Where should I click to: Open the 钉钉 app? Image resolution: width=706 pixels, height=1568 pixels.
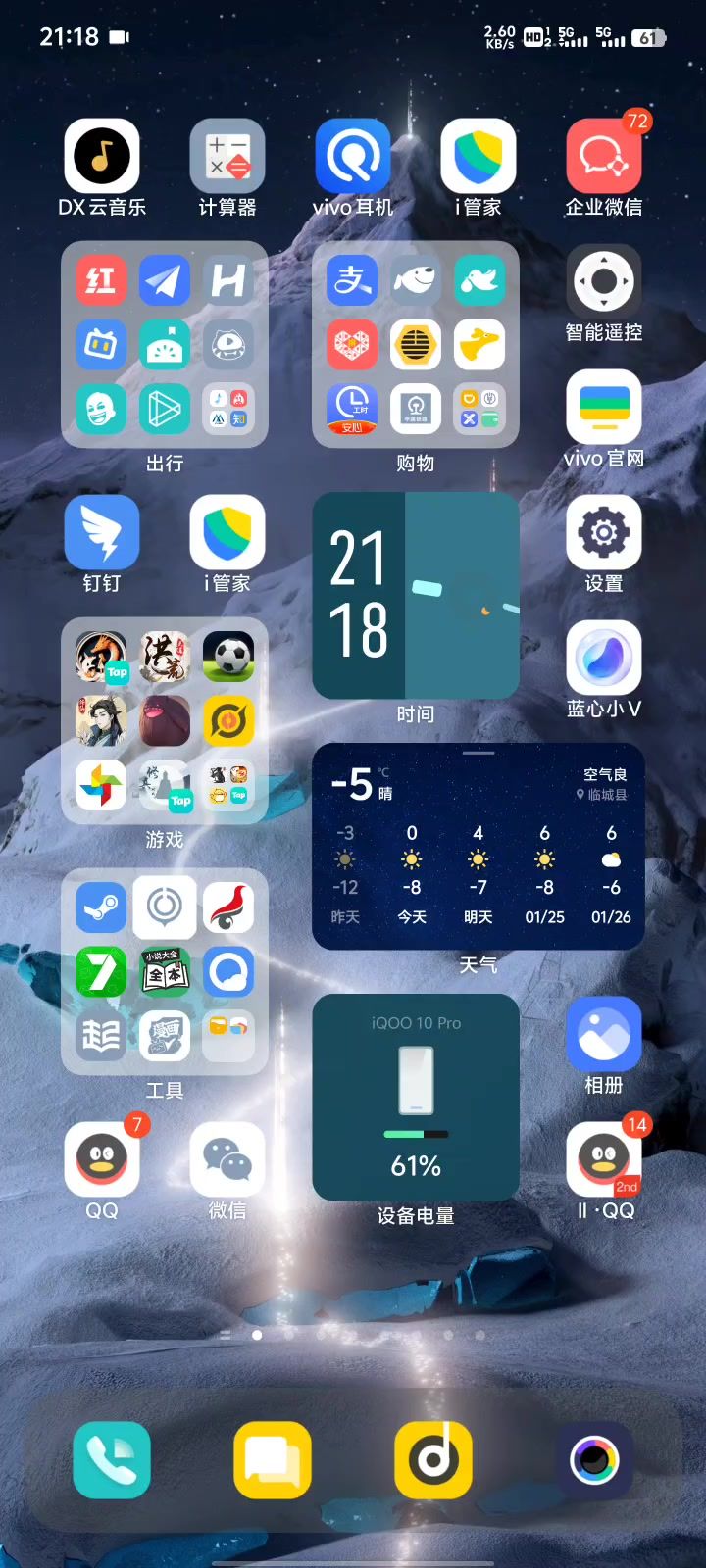click(x=102, y=533)
